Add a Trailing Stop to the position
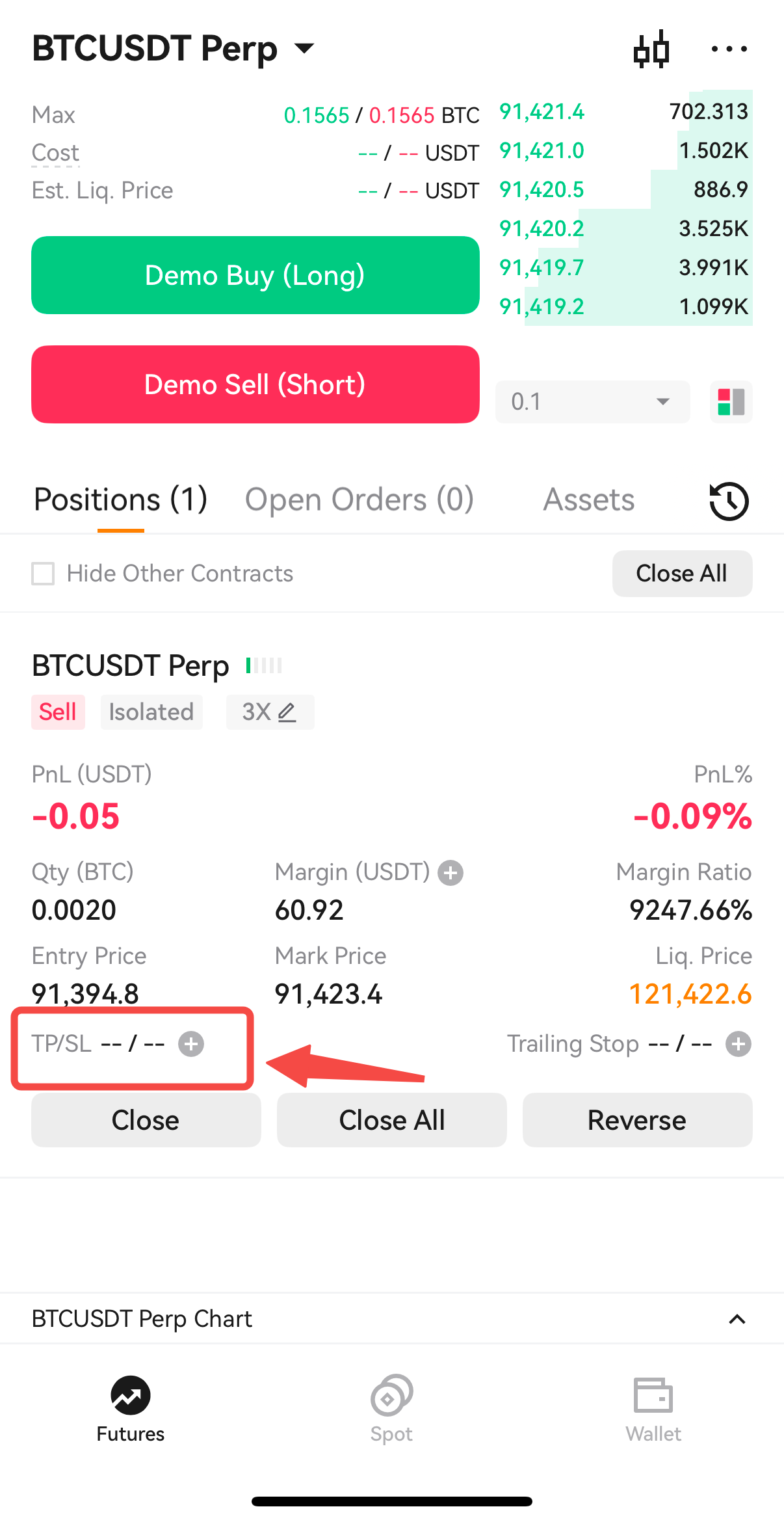Viewport: 784px width, 1522px height. [738, 1044]
